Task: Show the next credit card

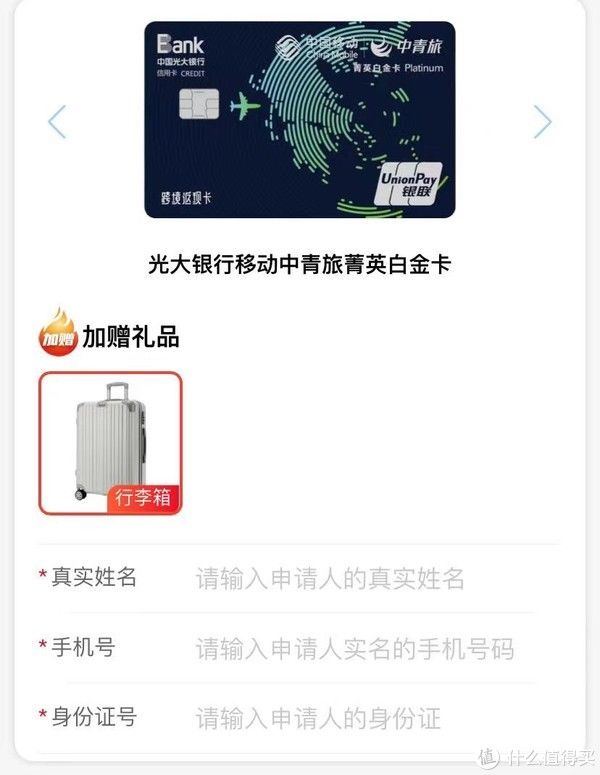Action: (x=542, y=121)
